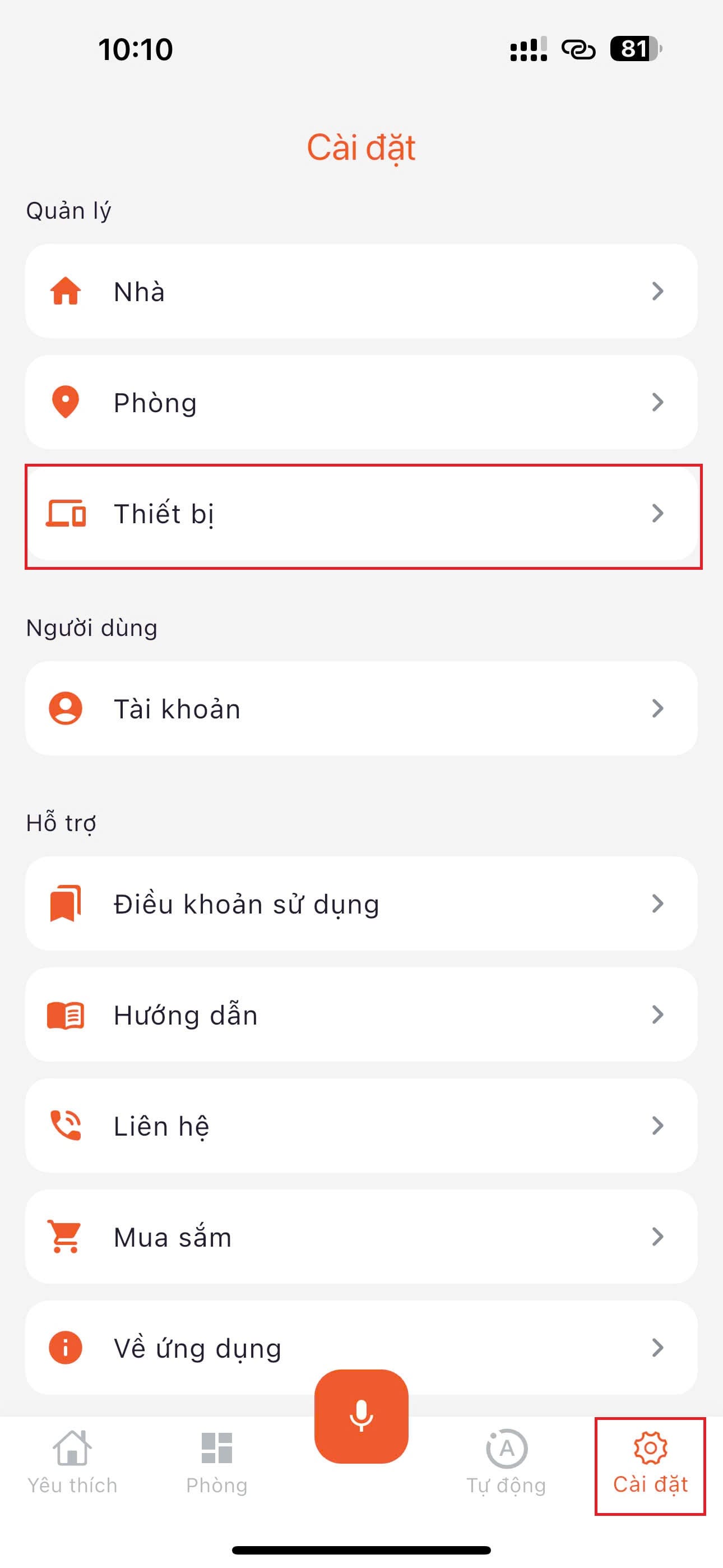The width and height of the screenshot is (723, 1568).
Task: Open the Phòng row under Quản lý
Action: (x=361, y=402)
